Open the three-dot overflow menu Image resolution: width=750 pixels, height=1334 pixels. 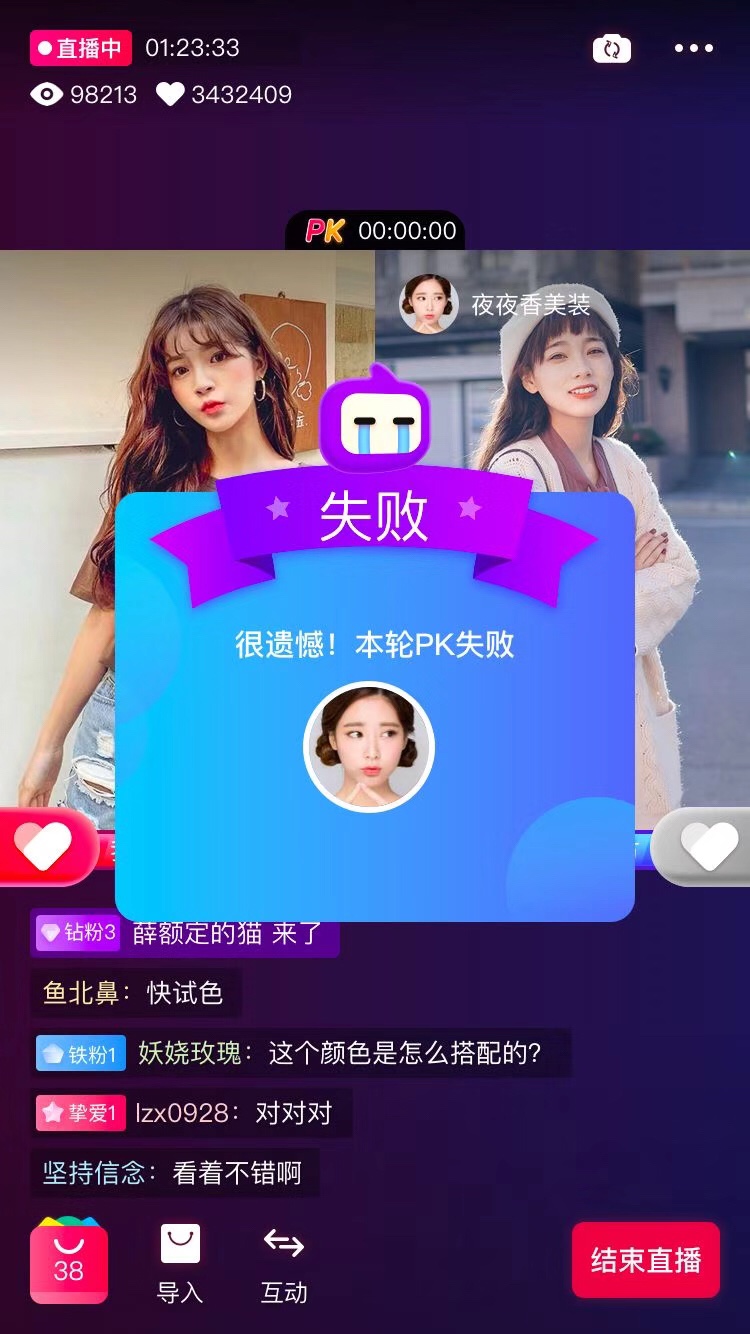pos(694,48)
